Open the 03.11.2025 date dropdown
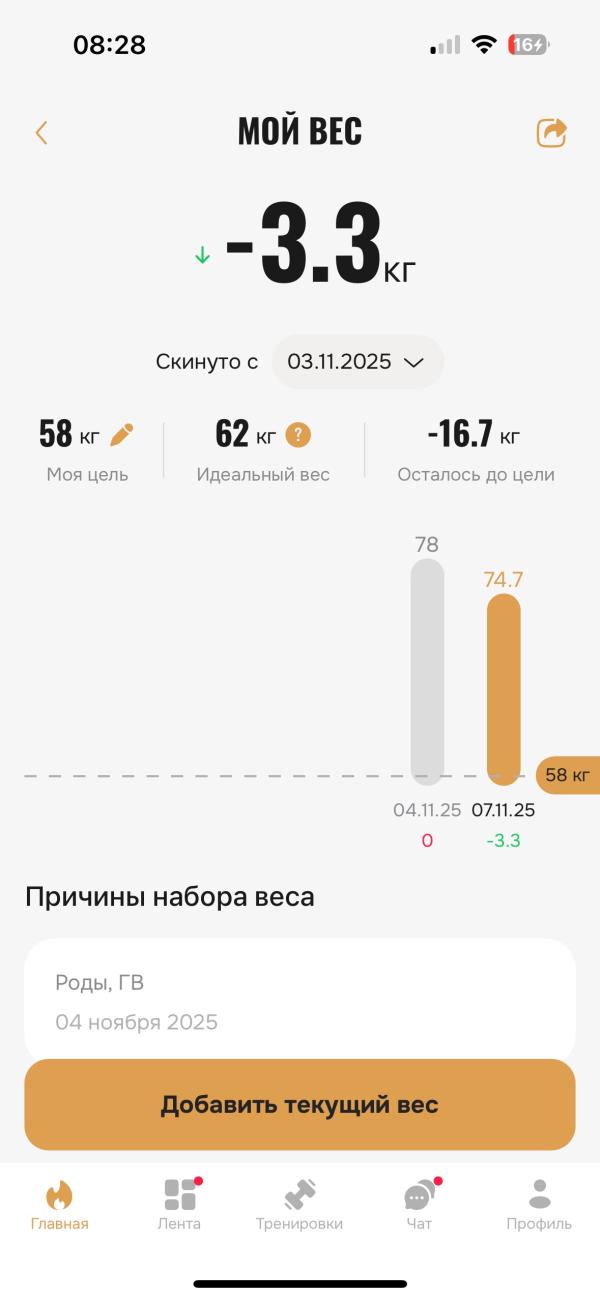The image size is (600, 1300). (x=357, y=362)
